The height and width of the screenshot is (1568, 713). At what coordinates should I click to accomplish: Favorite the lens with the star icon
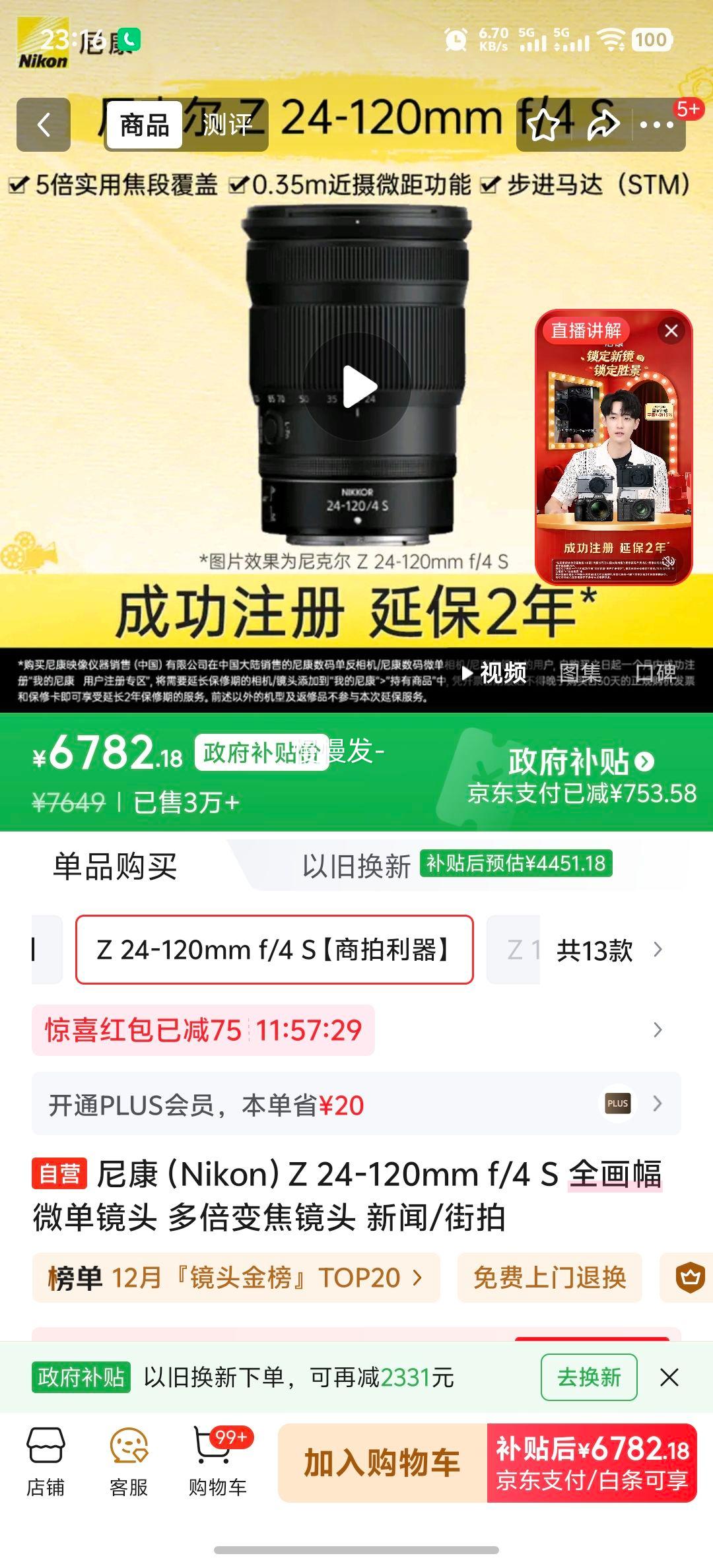543,125
